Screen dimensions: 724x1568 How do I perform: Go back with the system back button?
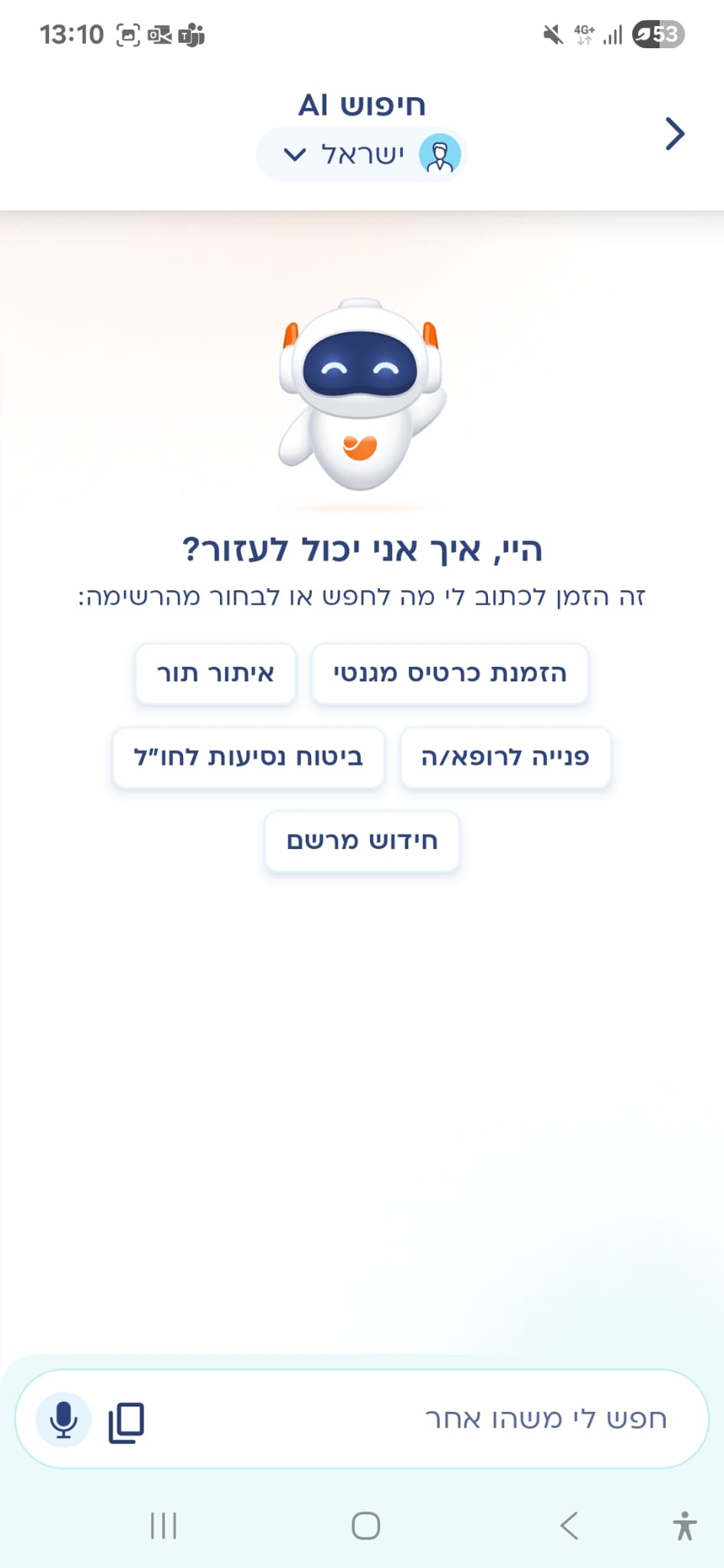pos(568,1525)
